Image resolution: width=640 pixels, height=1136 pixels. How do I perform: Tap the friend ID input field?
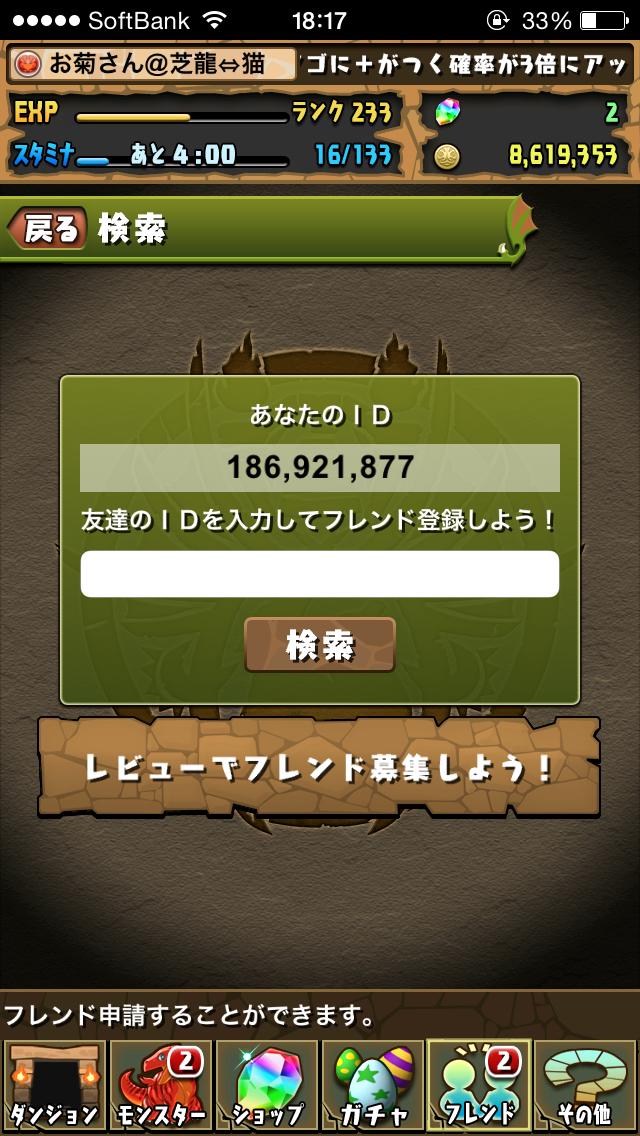(x=319, y=574)
